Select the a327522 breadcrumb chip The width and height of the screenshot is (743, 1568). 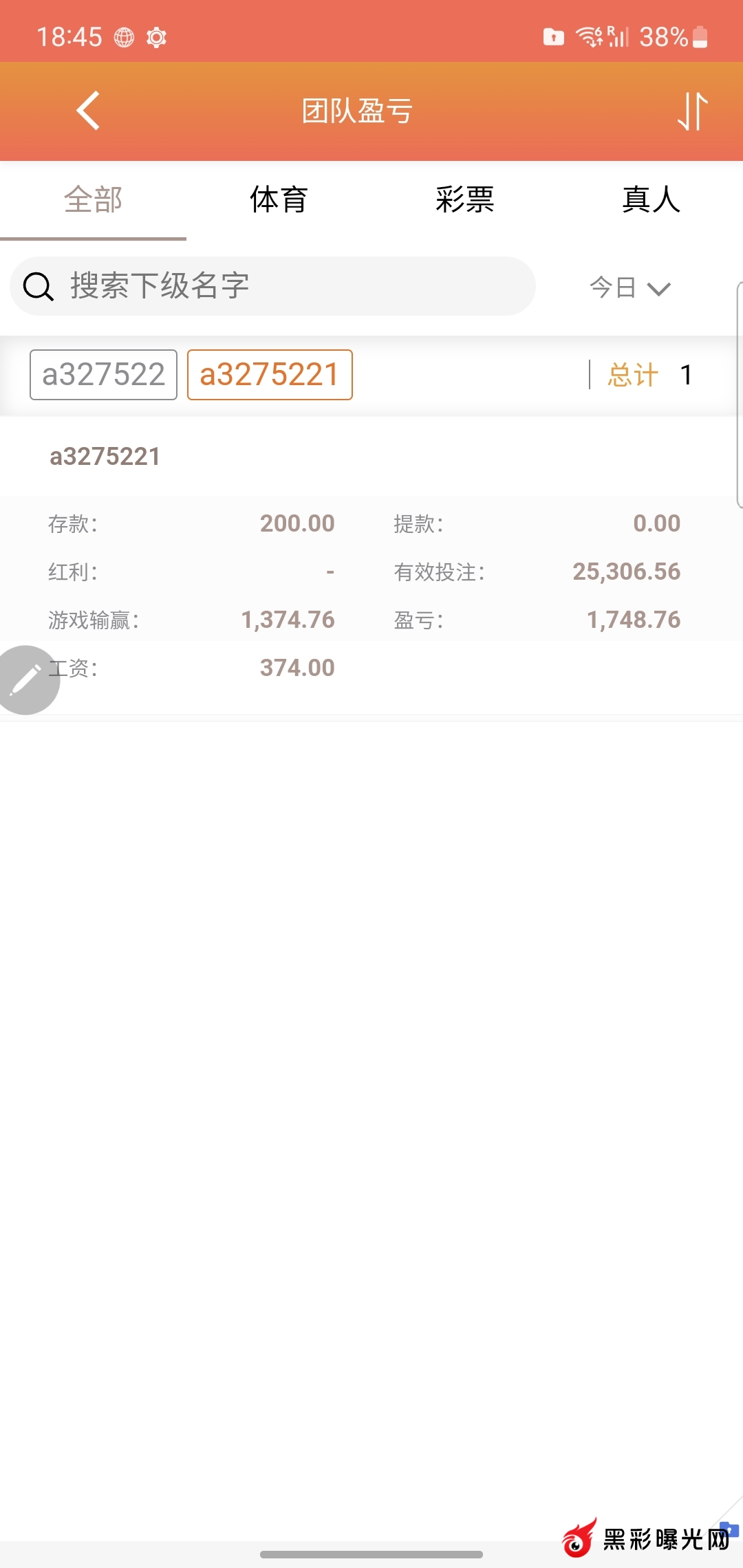coord(103,375)
